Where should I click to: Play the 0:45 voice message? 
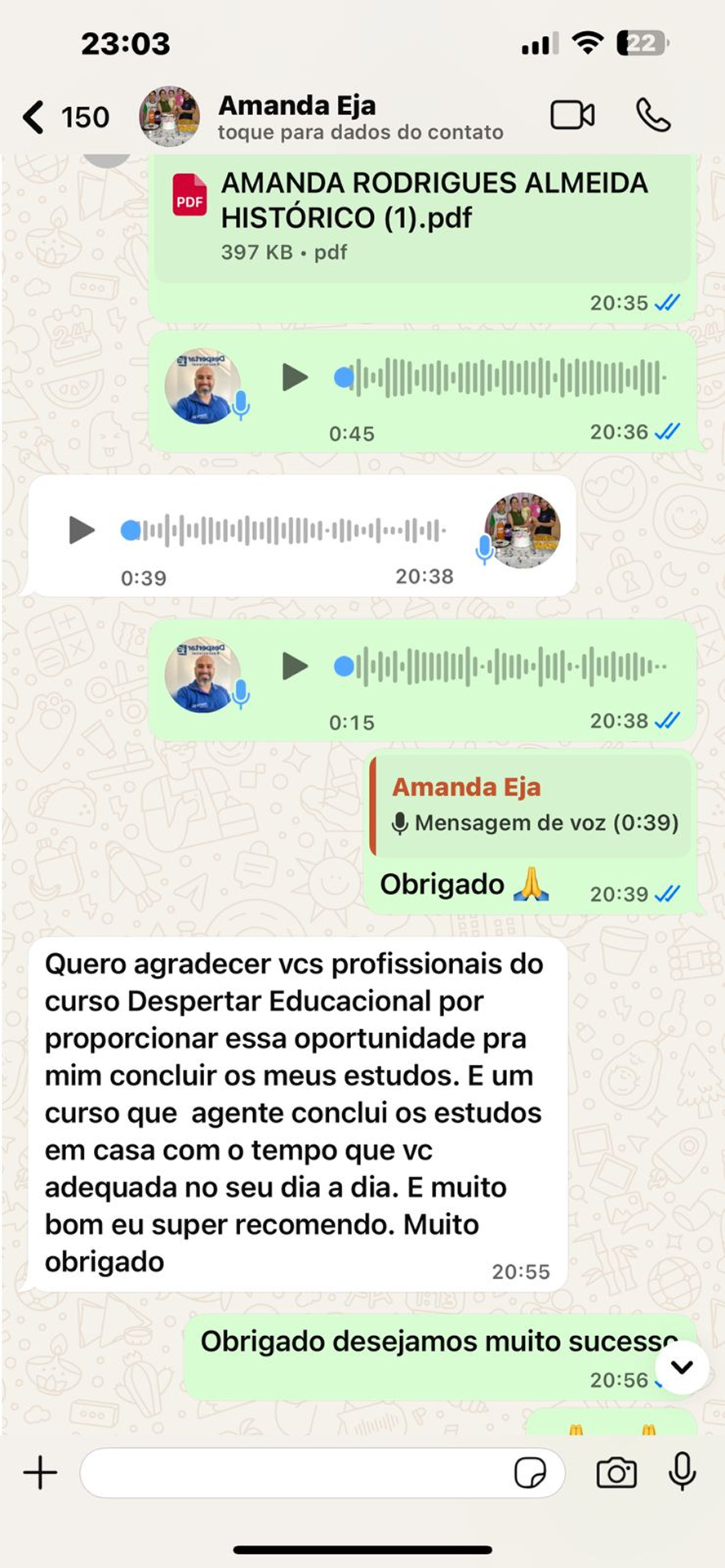coord(295,376)
